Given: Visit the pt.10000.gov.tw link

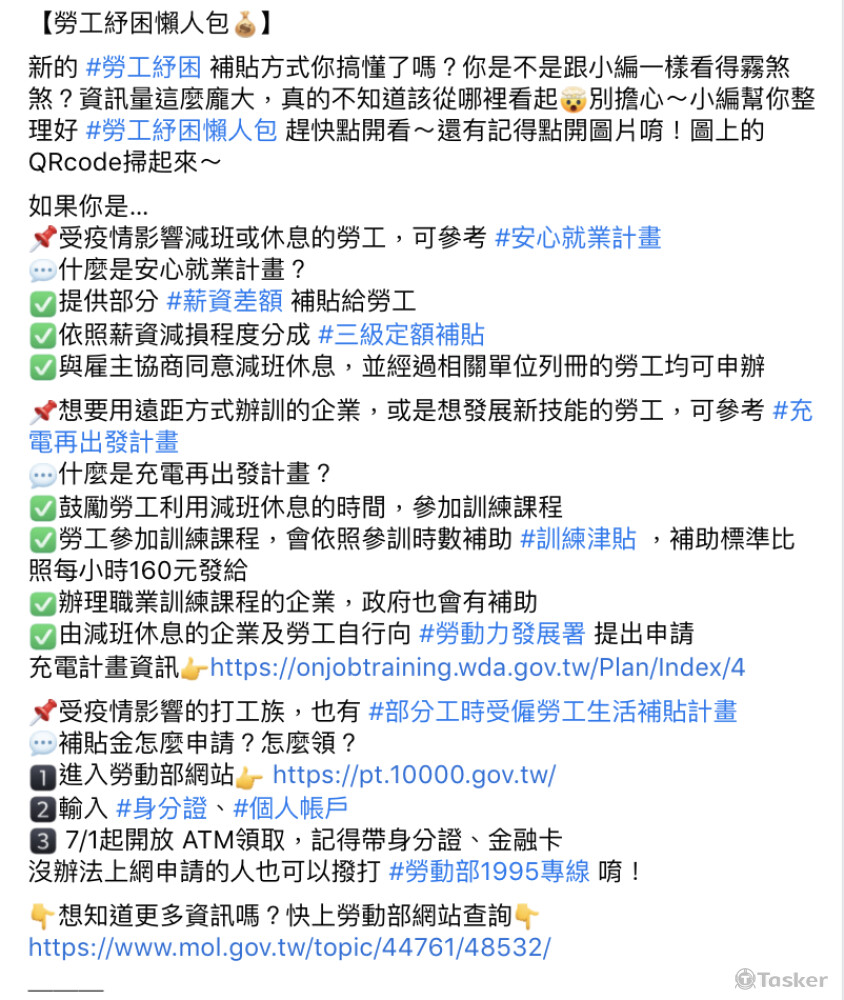Looking at the screenshot, I should 413,775.
